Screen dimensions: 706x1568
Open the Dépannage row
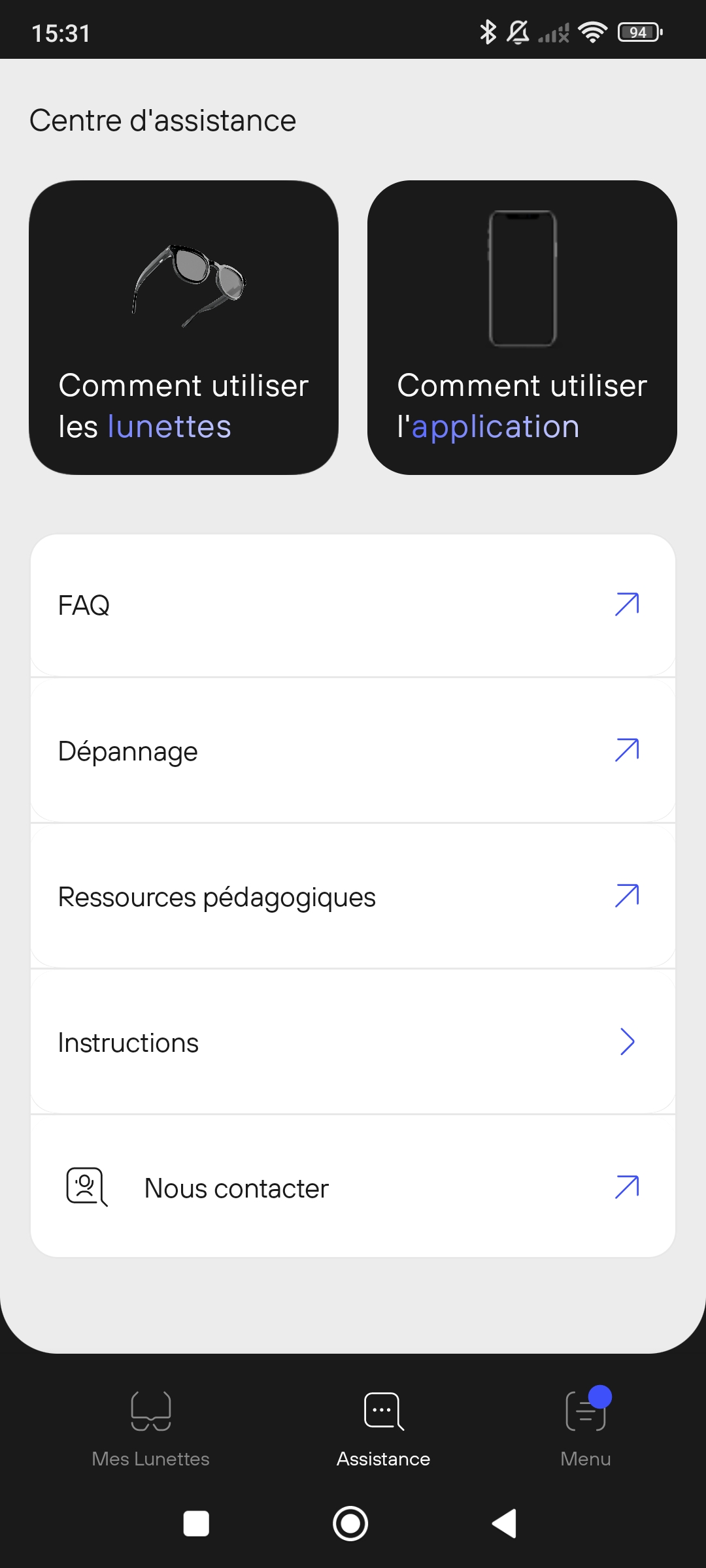point(353,751)
